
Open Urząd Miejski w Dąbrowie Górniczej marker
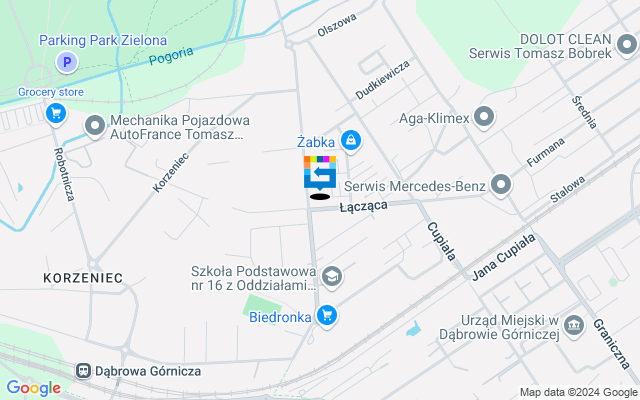[574, 324]
